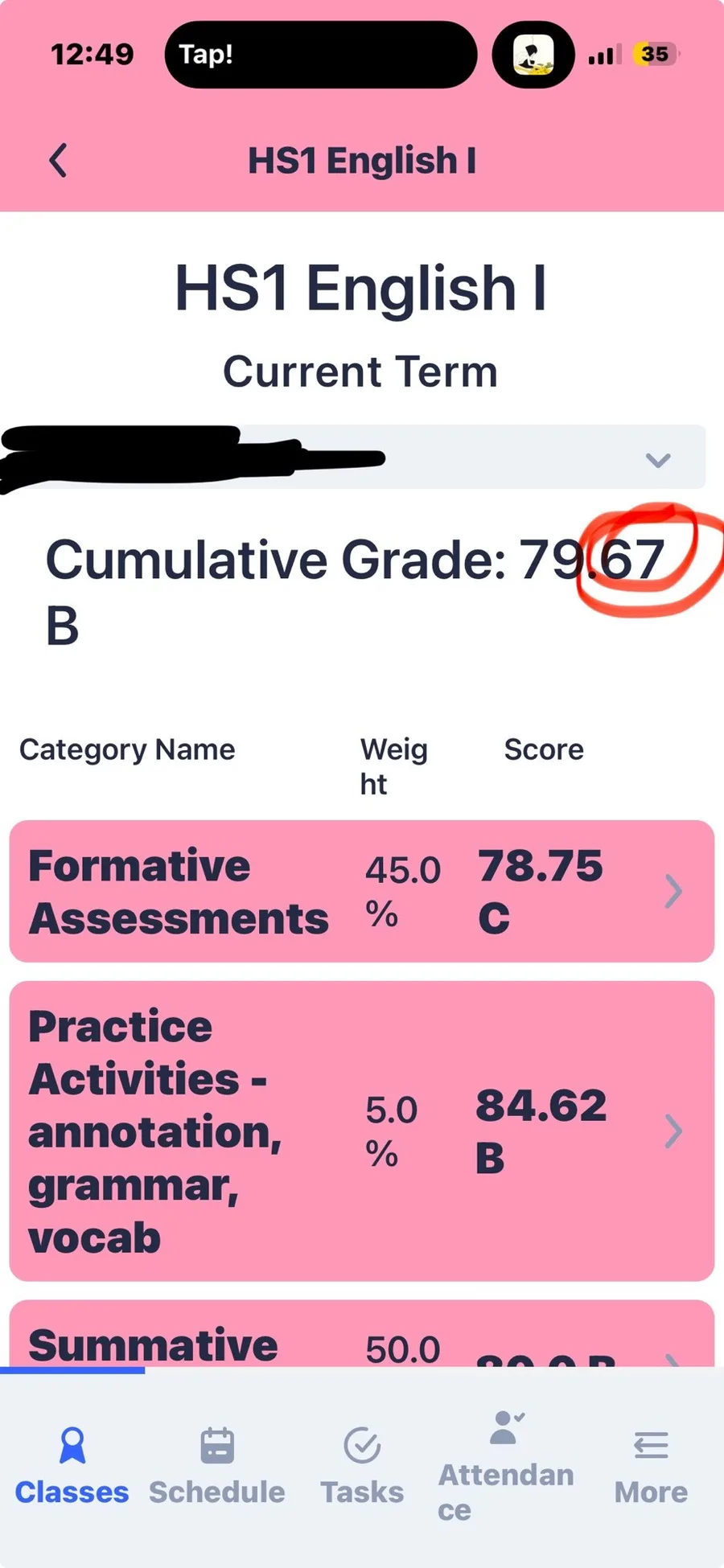Image resolution: width=724 pixels, height=1568 pixels.
Task: Go back from HS1 English I
Action: coord(58,160)
